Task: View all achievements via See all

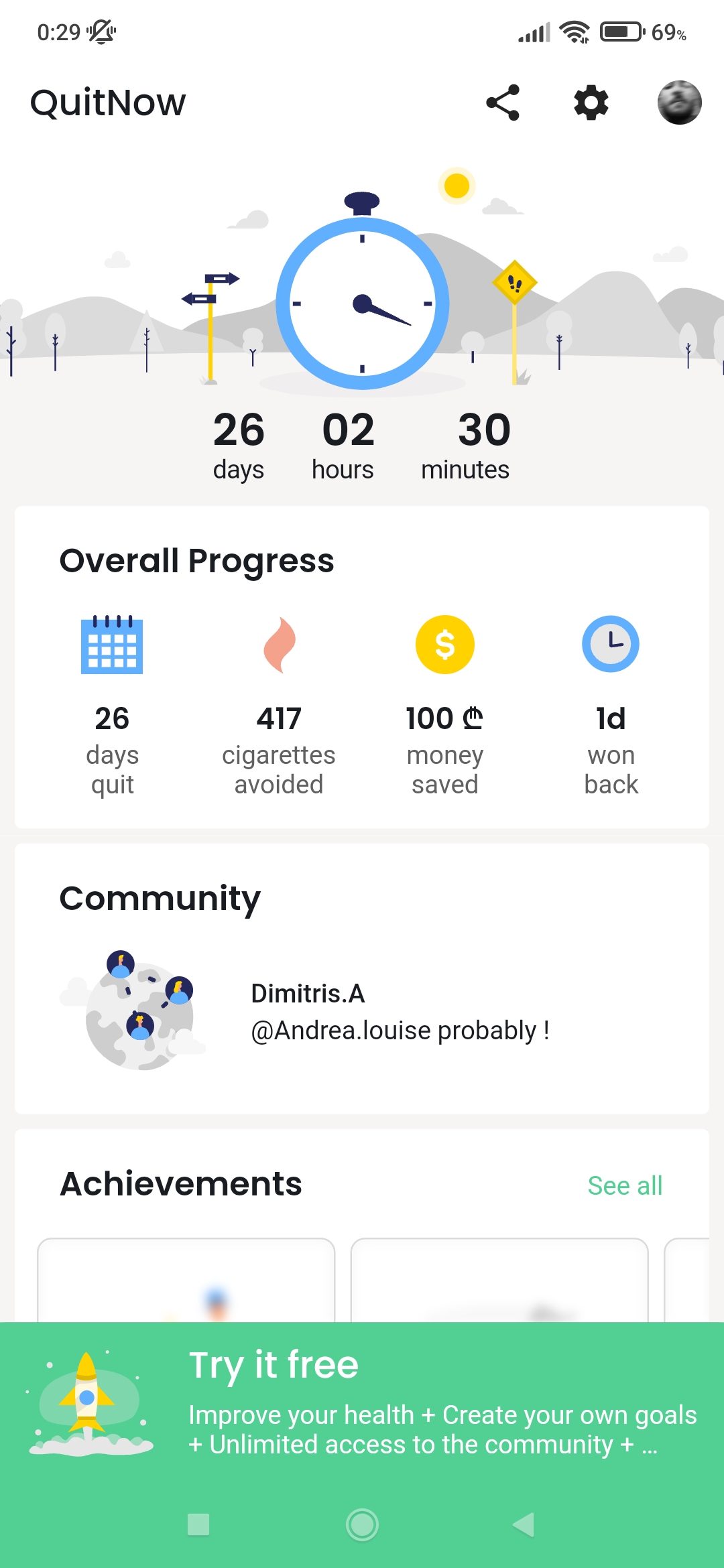Action: pos(625,1185)
